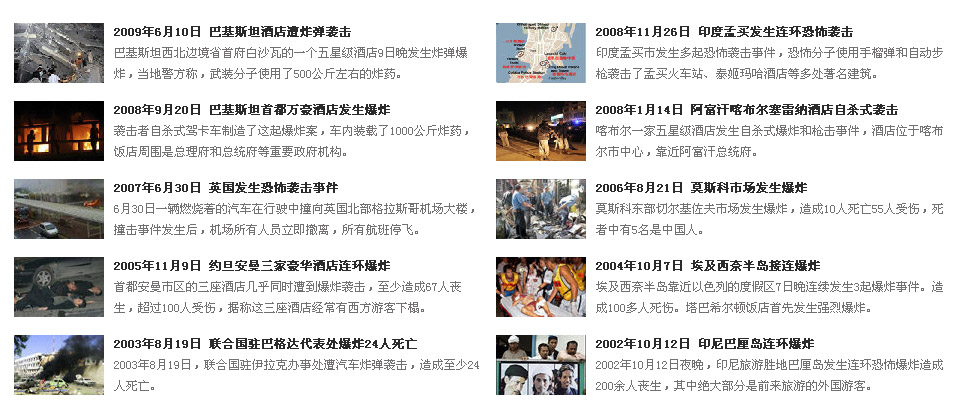This screenshot has height=406, width=958.
Task: View the thumbnail for 万豪酒店发生爆炸 story
Action: point(58,130)
